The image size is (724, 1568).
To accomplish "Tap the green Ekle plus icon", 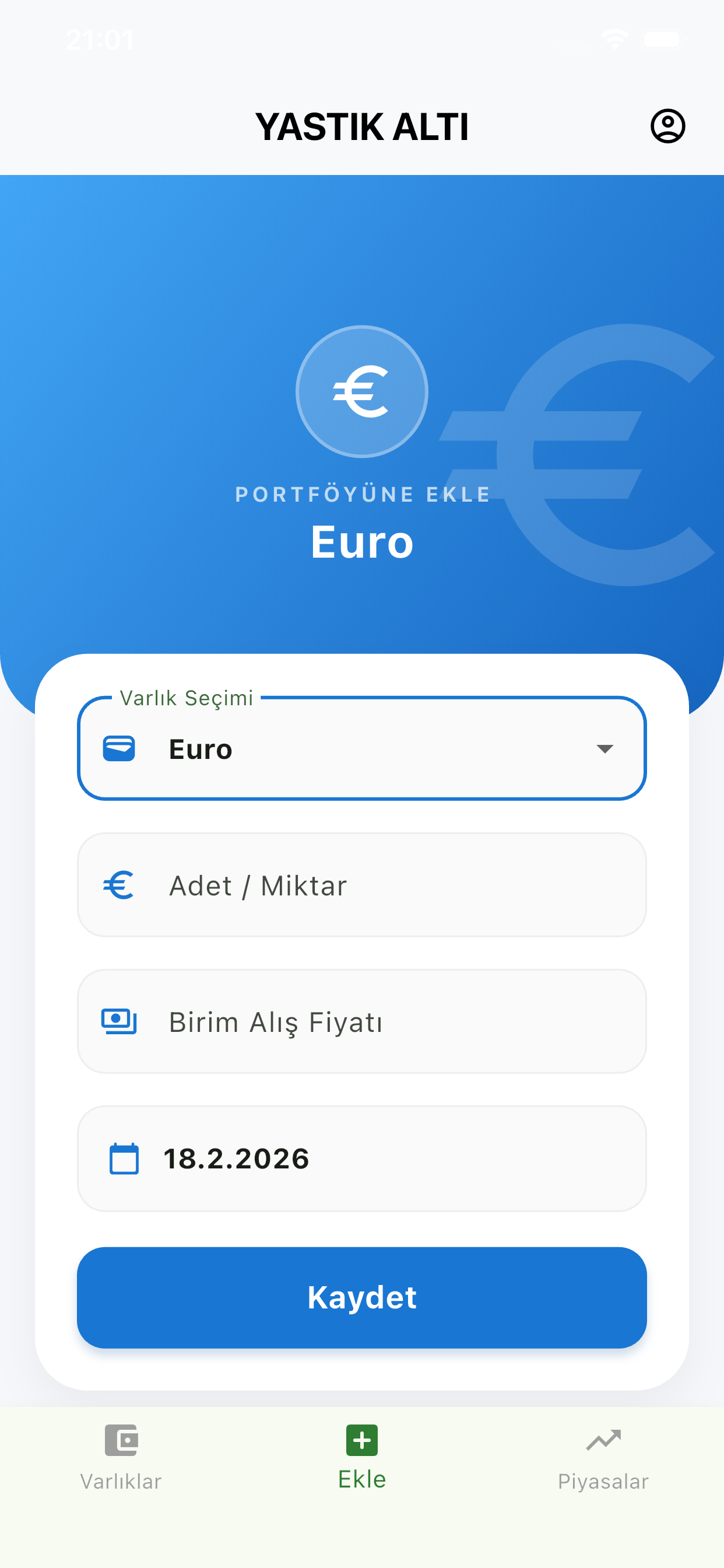I will click(362, 1440).
